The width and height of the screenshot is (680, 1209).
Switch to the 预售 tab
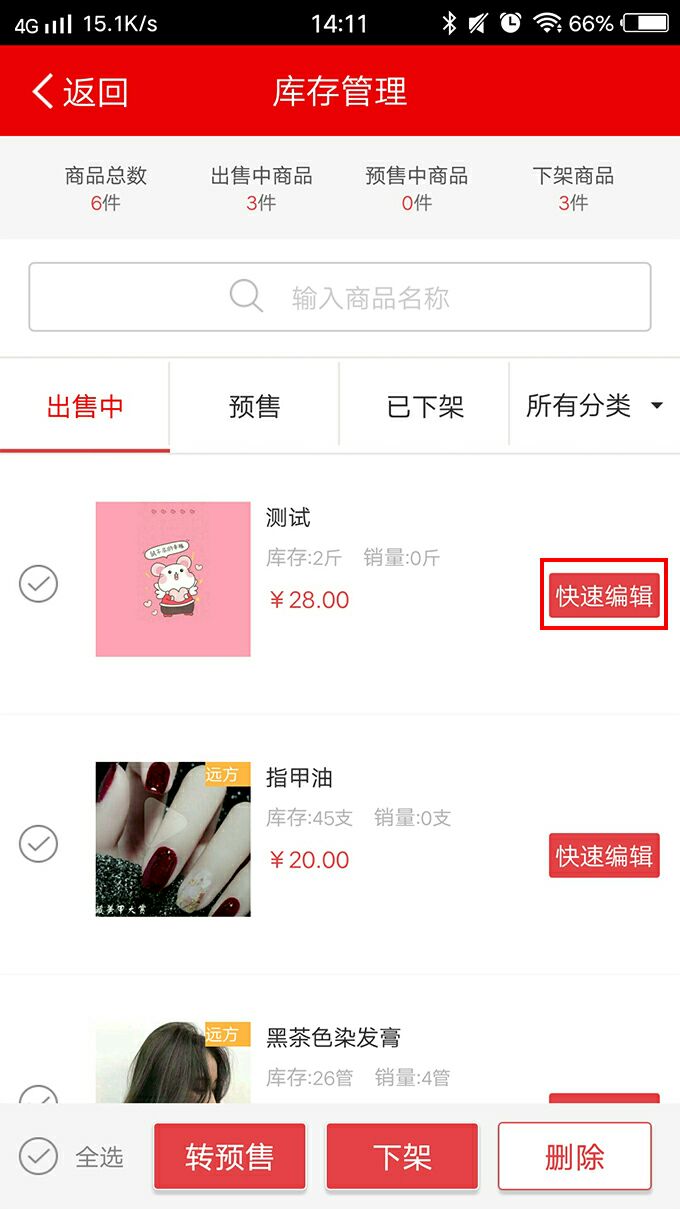(254, 406)
